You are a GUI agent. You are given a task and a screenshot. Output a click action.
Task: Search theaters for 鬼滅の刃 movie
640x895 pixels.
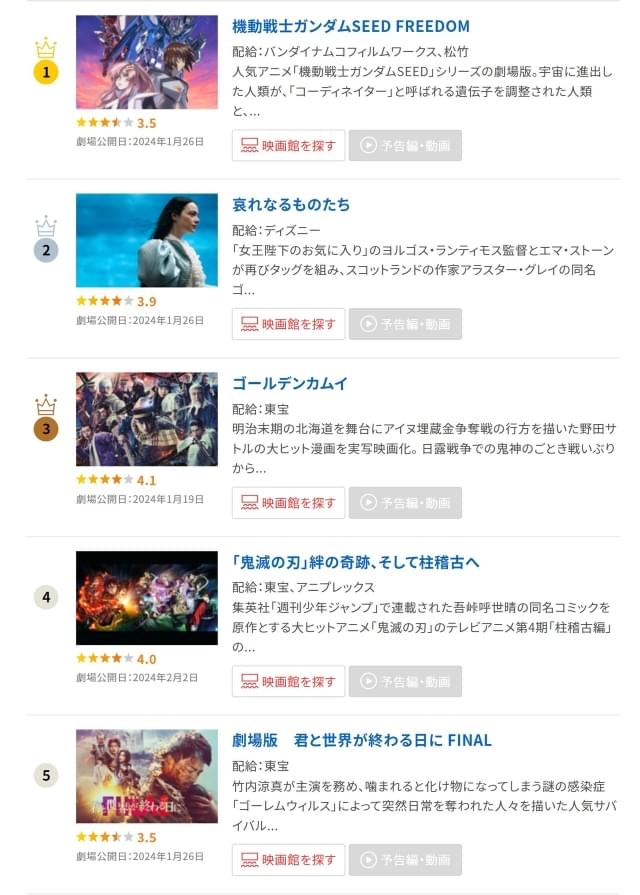(288, 681)
